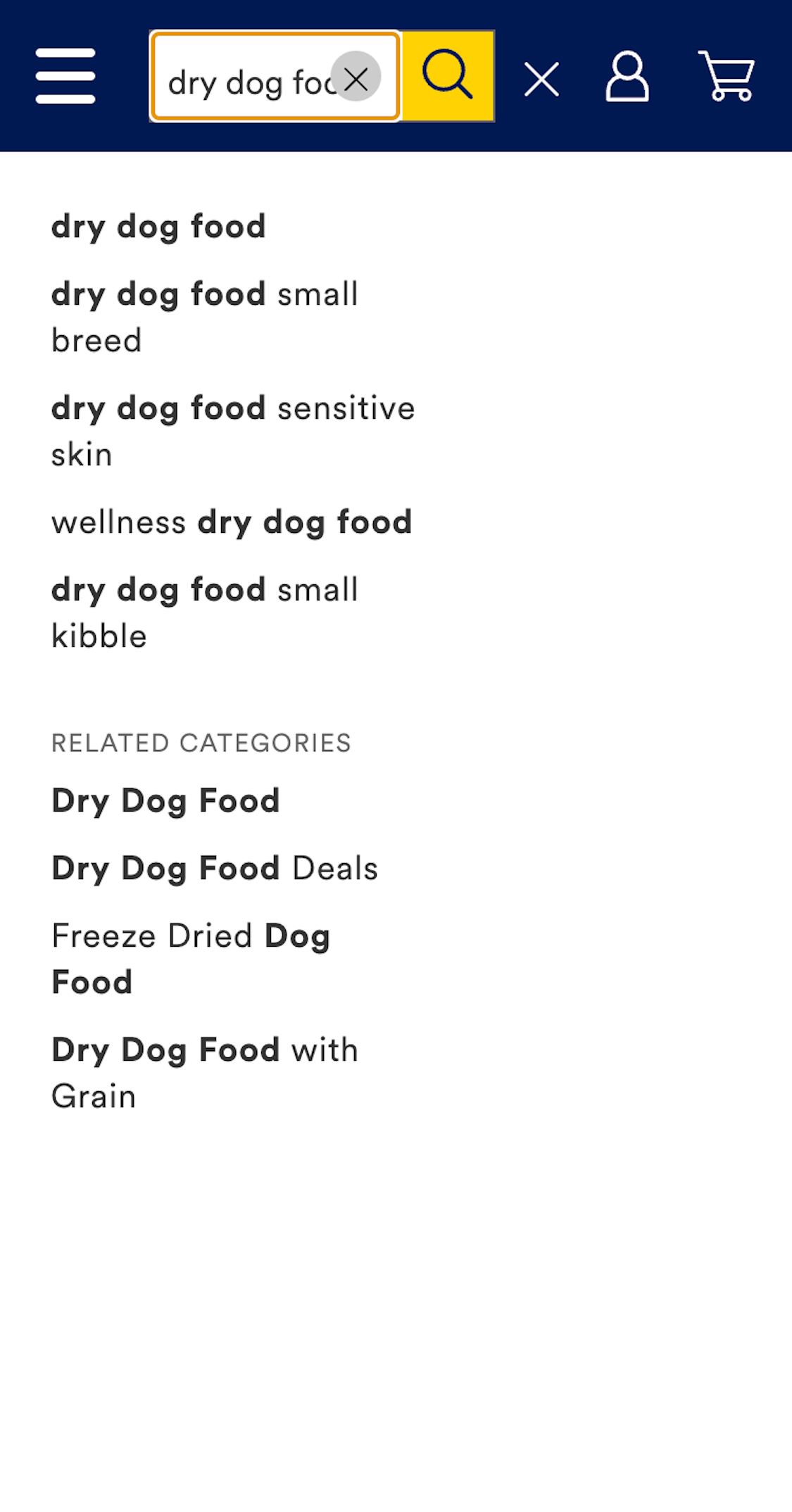Open the Dry Dog Food category

point(165,801)
